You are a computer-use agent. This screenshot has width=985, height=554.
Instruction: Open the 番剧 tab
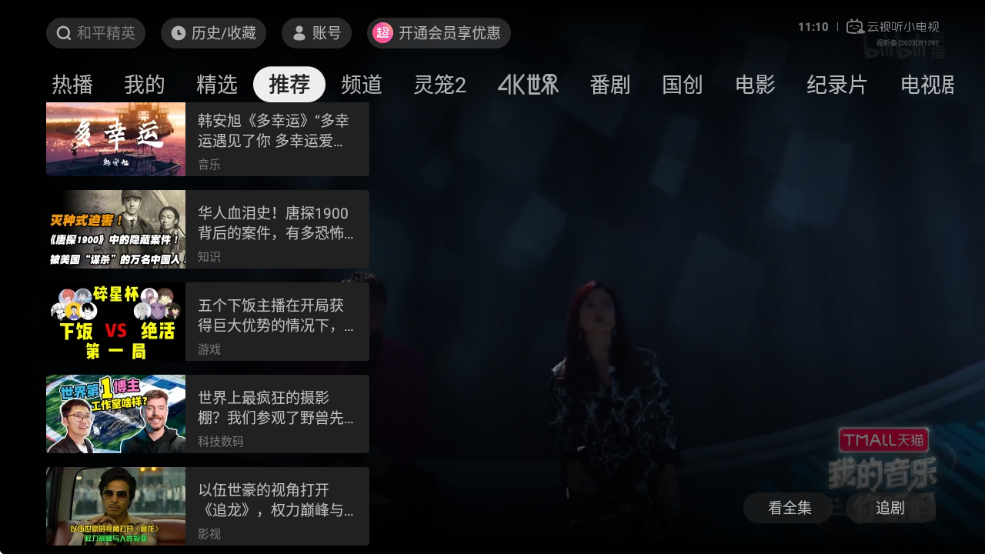[610, 85]
